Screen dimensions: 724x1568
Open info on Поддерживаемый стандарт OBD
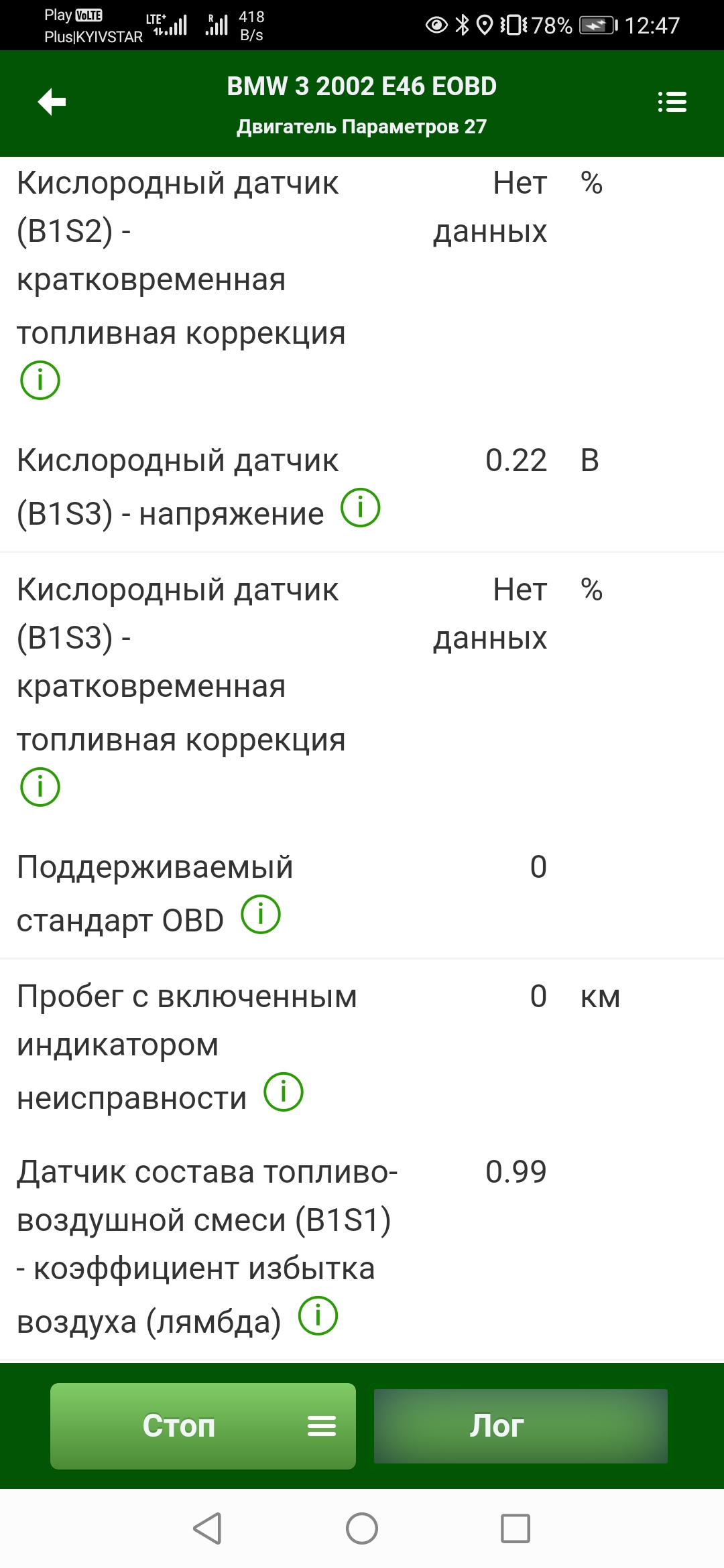(x=261, y=915)
